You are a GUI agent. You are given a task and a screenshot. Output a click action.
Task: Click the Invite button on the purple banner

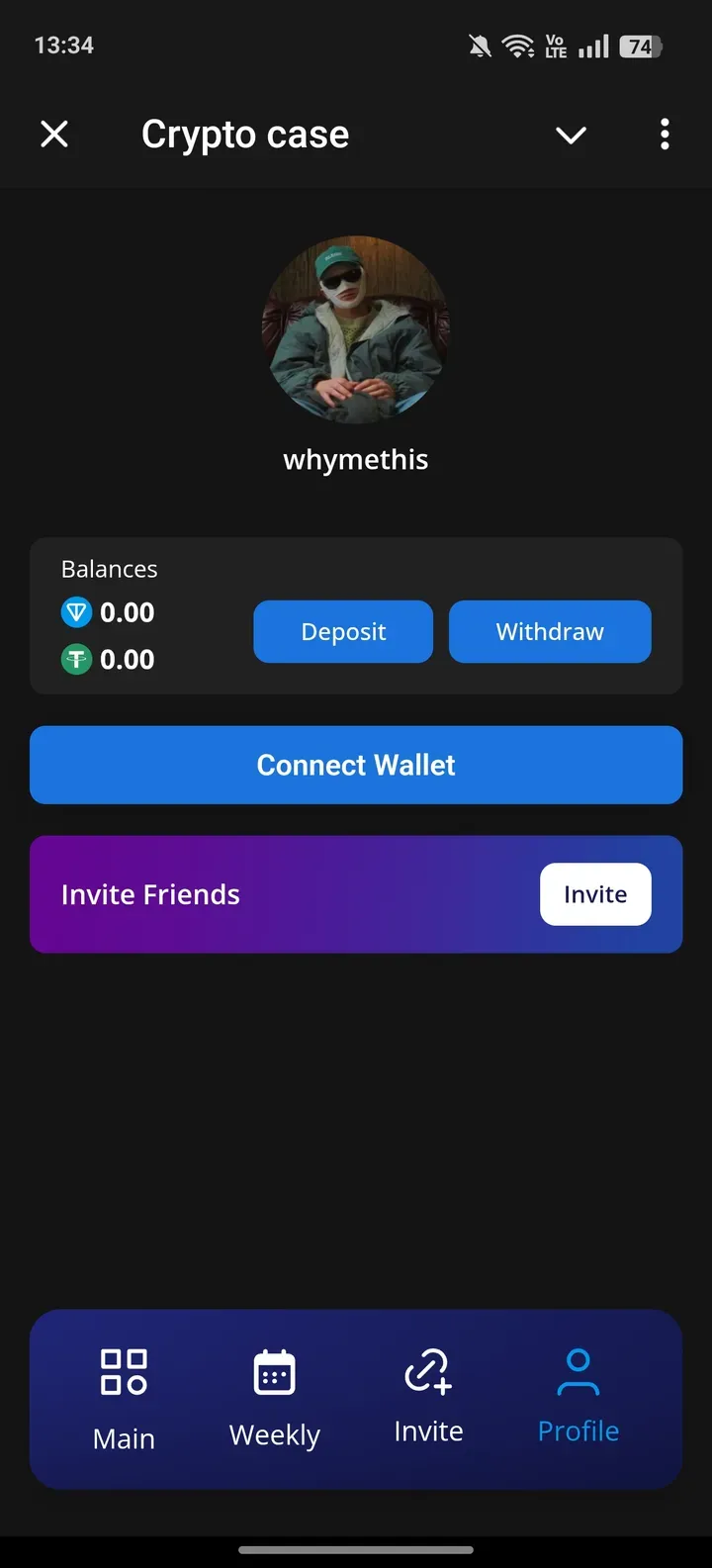594,893
